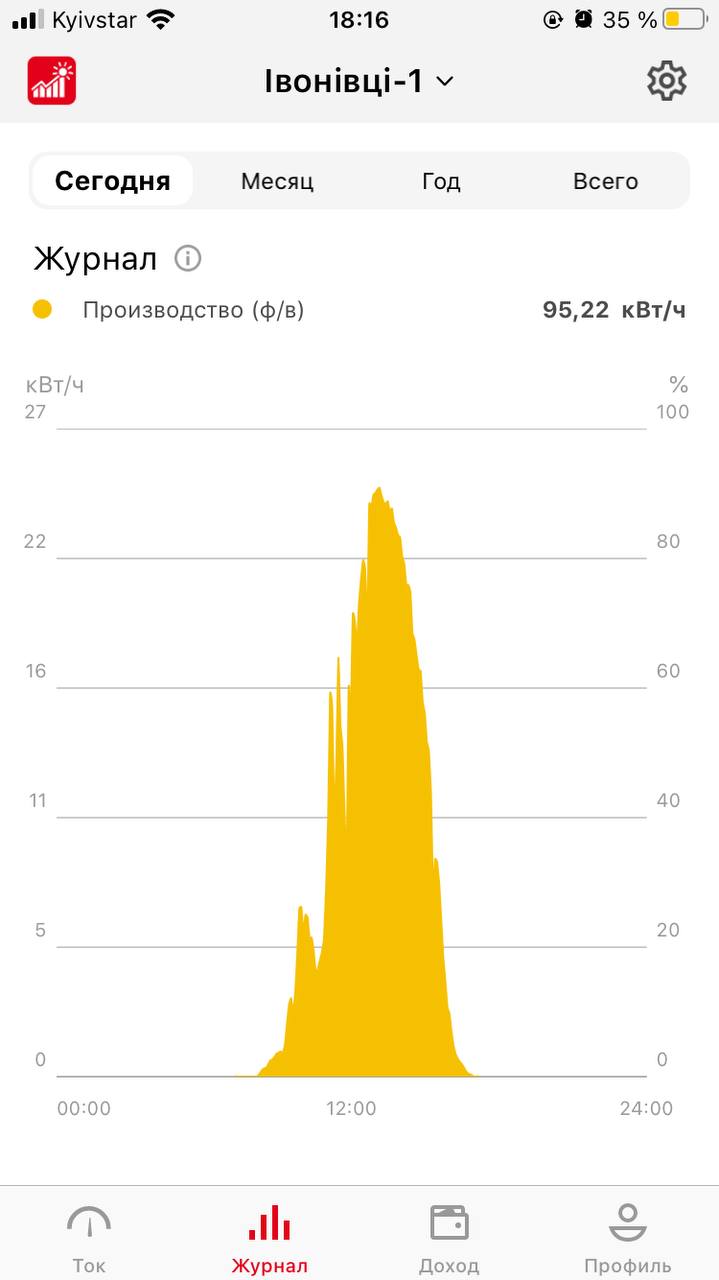Show the Всего total period
The image size is (719, 1280).
tap(605, 181)
